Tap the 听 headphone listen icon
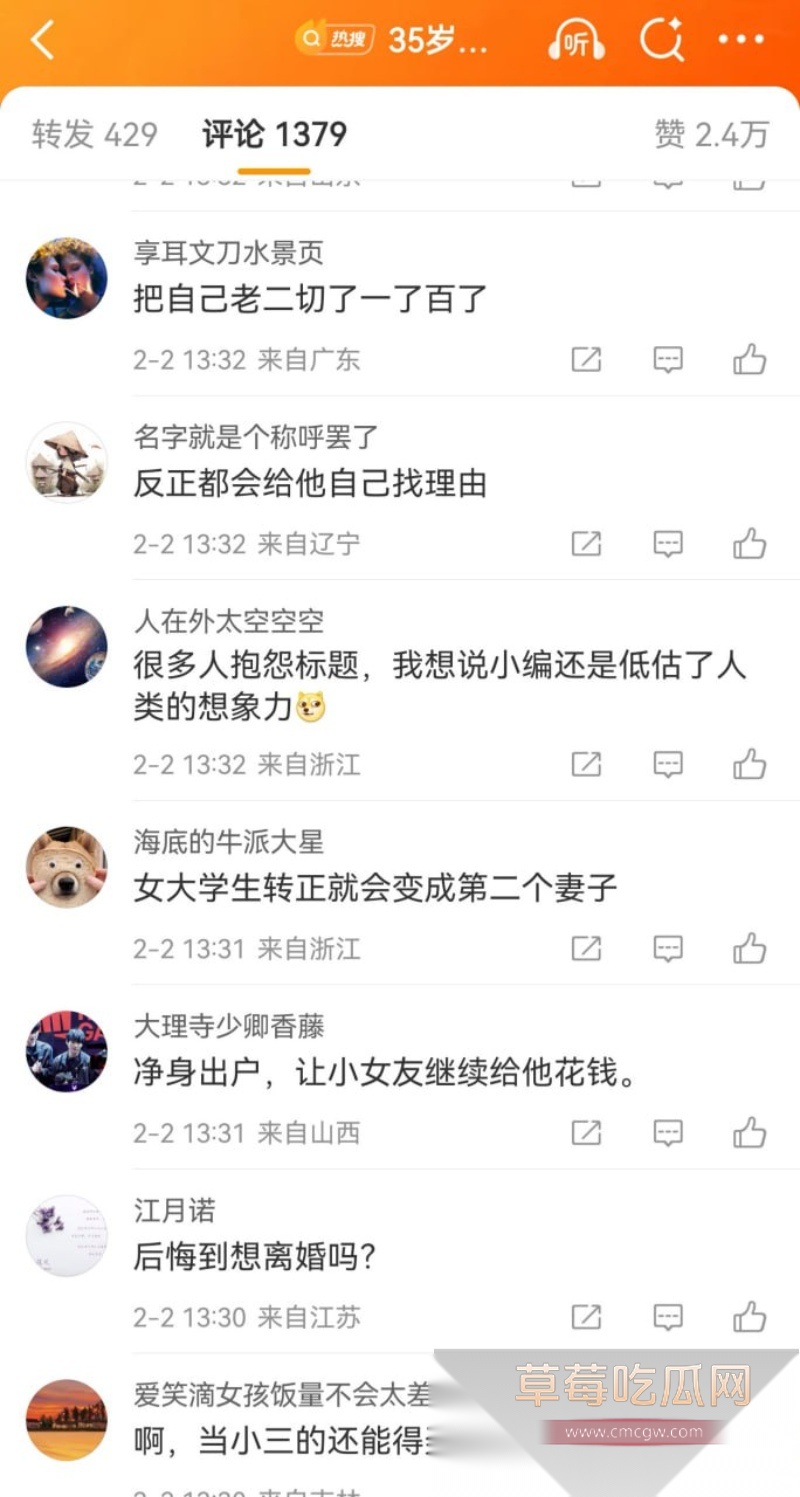This screenshot has height=1497, width=800. tap(575, 40)
